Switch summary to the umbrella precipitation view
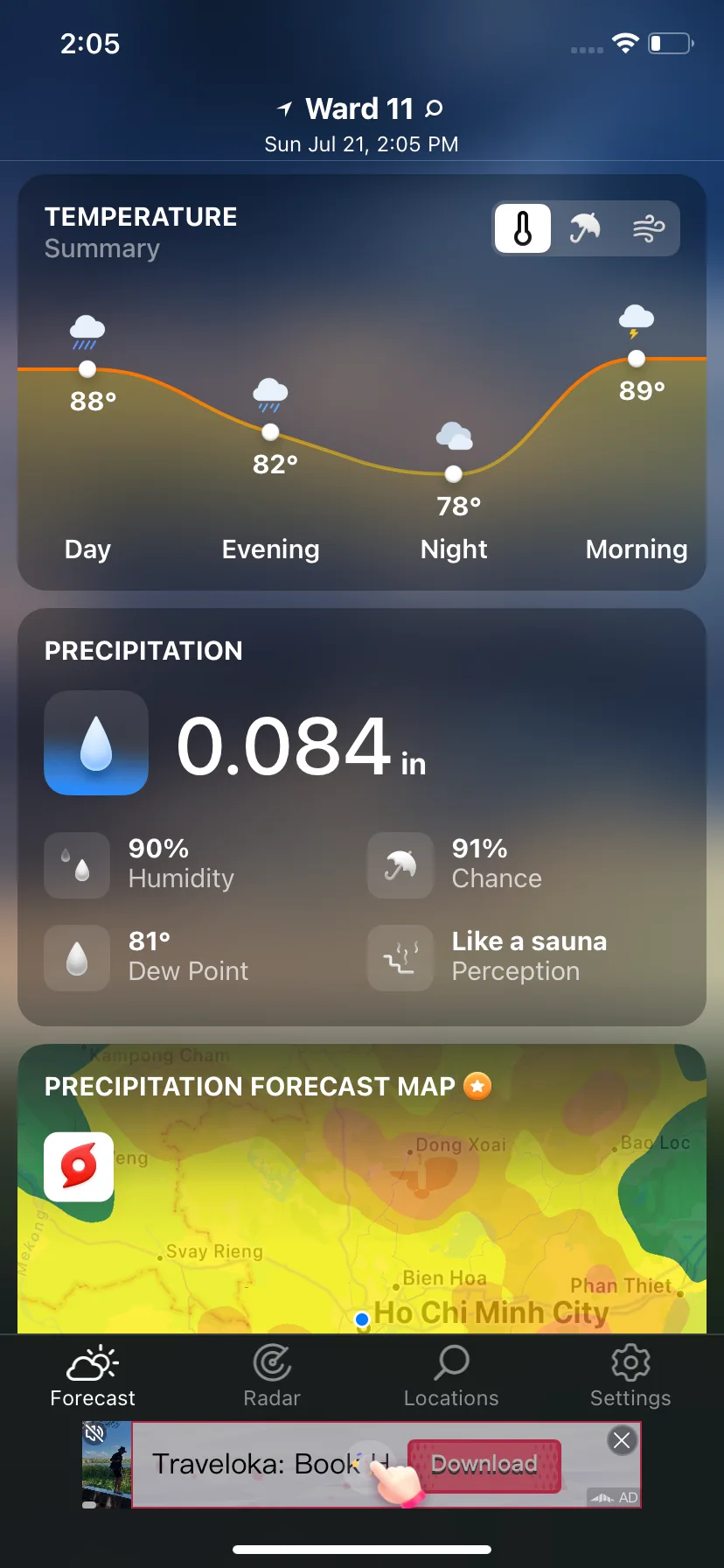 pos(585,229)
